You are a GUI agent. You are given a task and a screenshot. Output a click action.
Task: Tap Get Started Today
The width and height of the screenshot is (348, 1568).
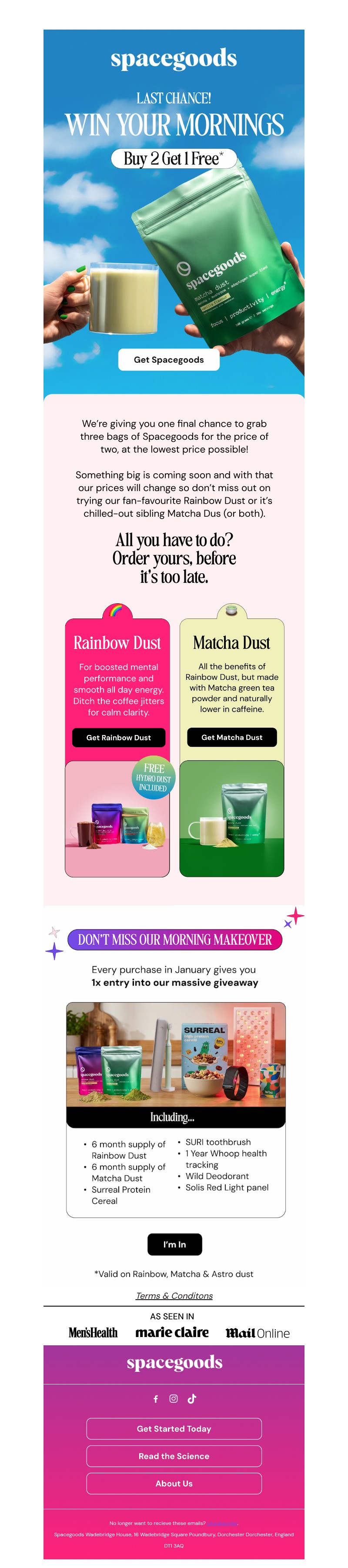tap(174, 1428)
